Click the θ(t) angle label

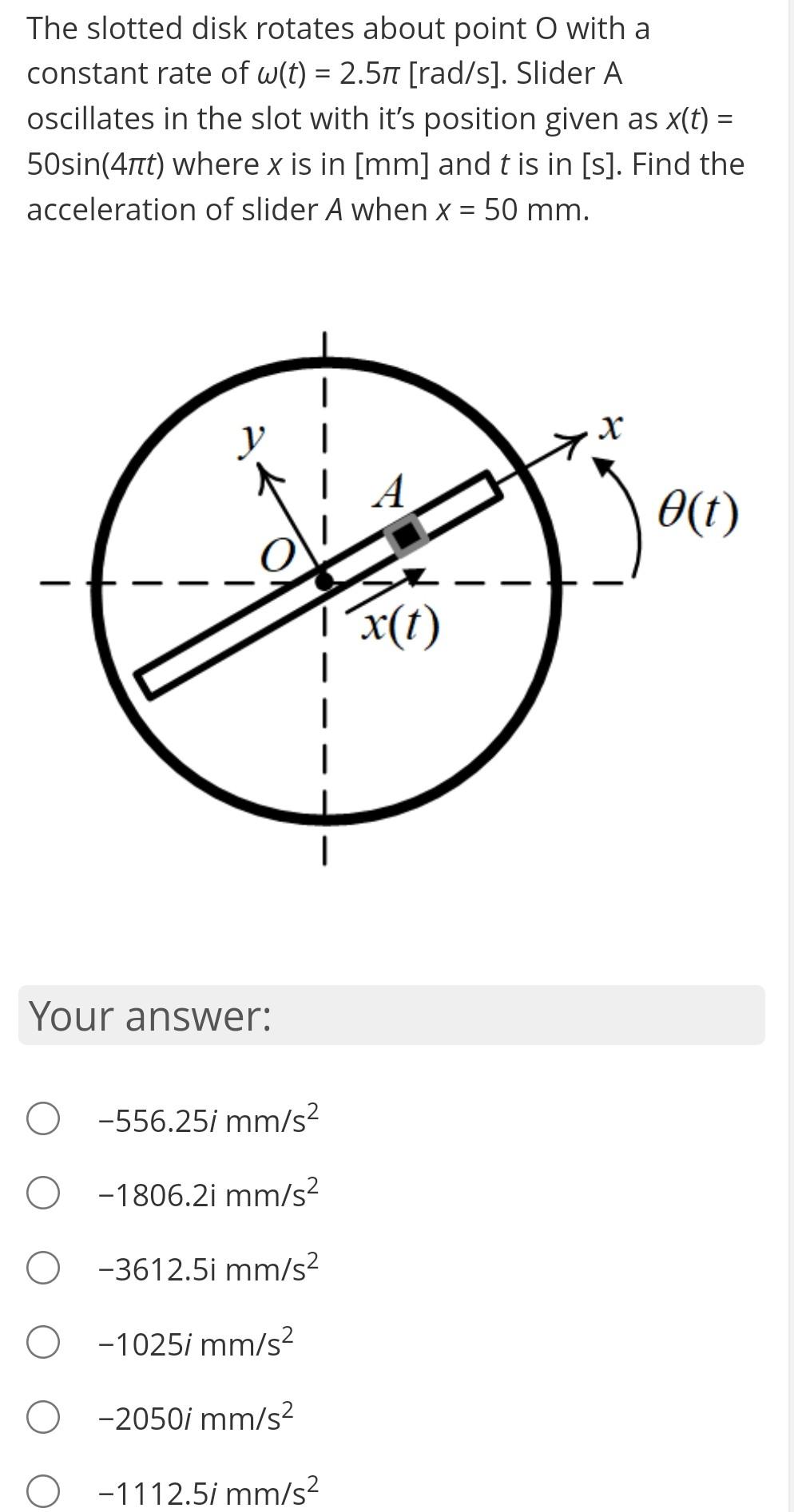(697, 511)
